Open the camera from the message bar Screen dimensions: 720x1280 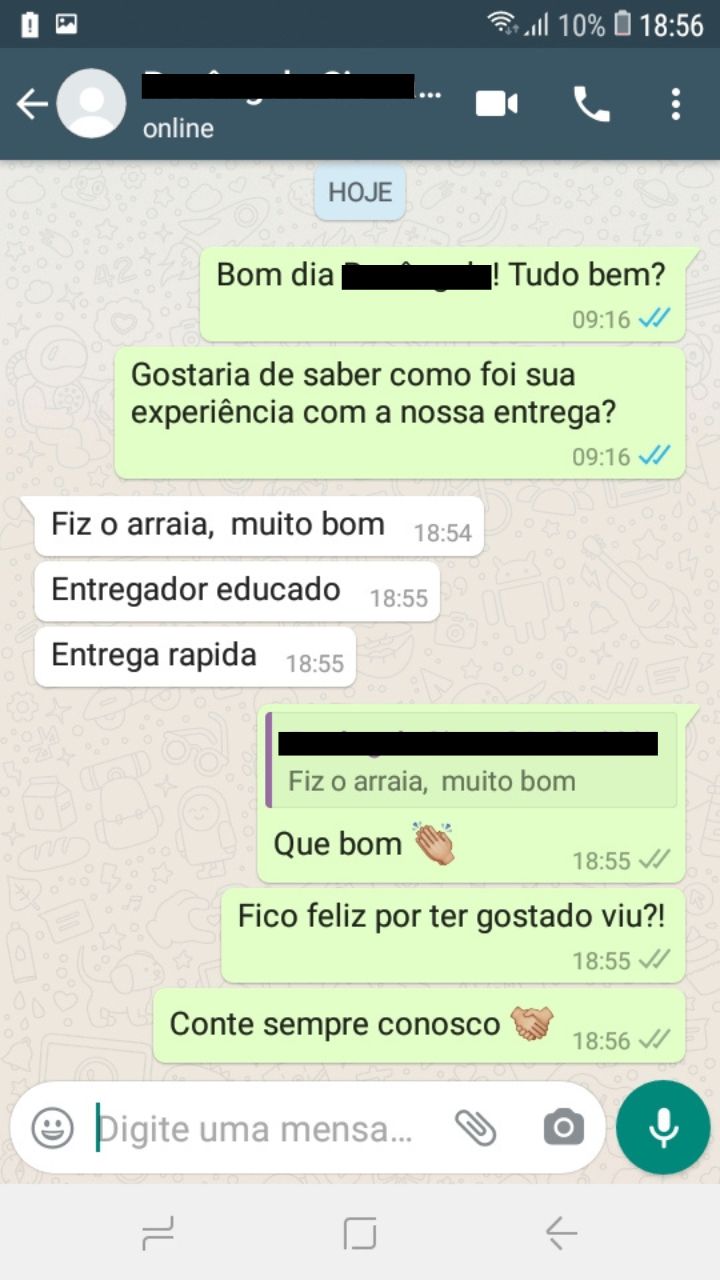pos(563,1128)
